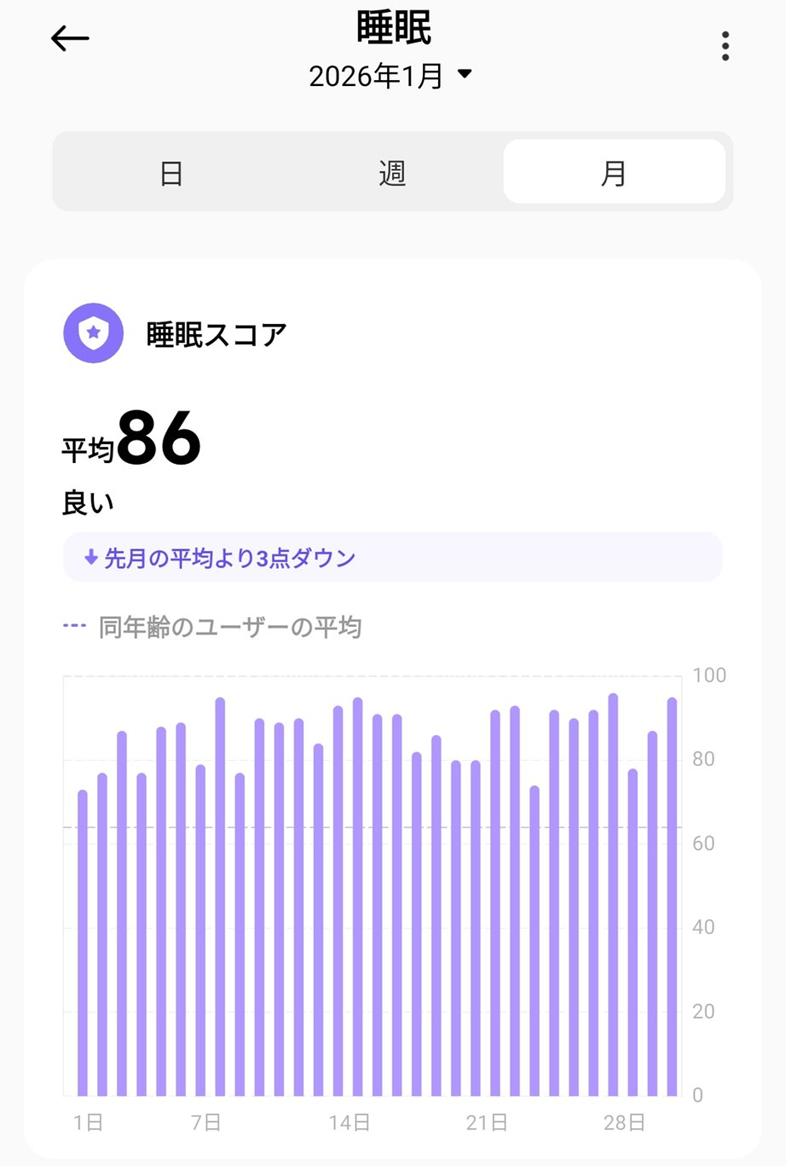Switch to the 週 tab
The image size is (786, 1166).
[x=392, y=173]
